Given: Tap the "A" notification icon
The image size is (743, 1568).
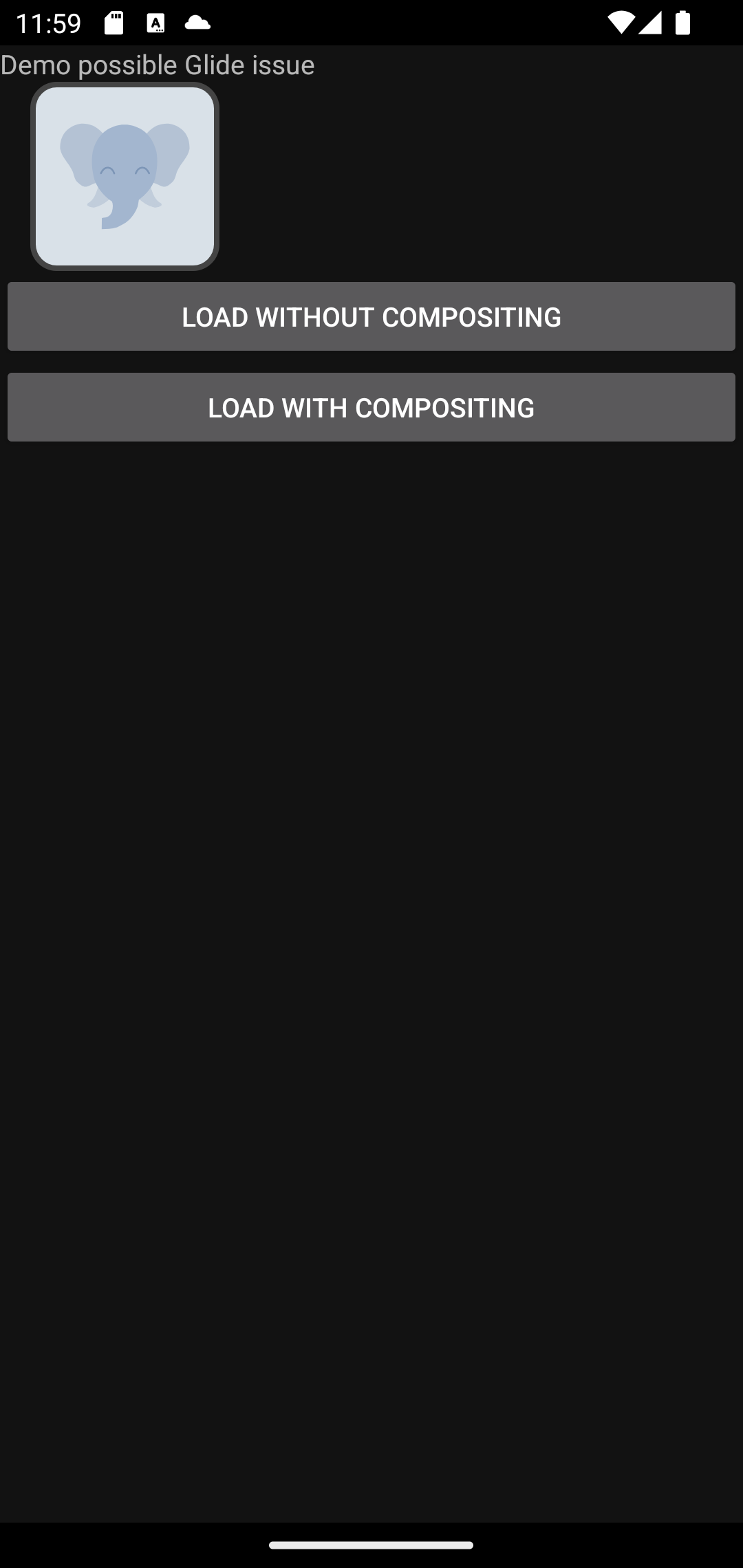Looking at the screenshot, I should point(157,23).
